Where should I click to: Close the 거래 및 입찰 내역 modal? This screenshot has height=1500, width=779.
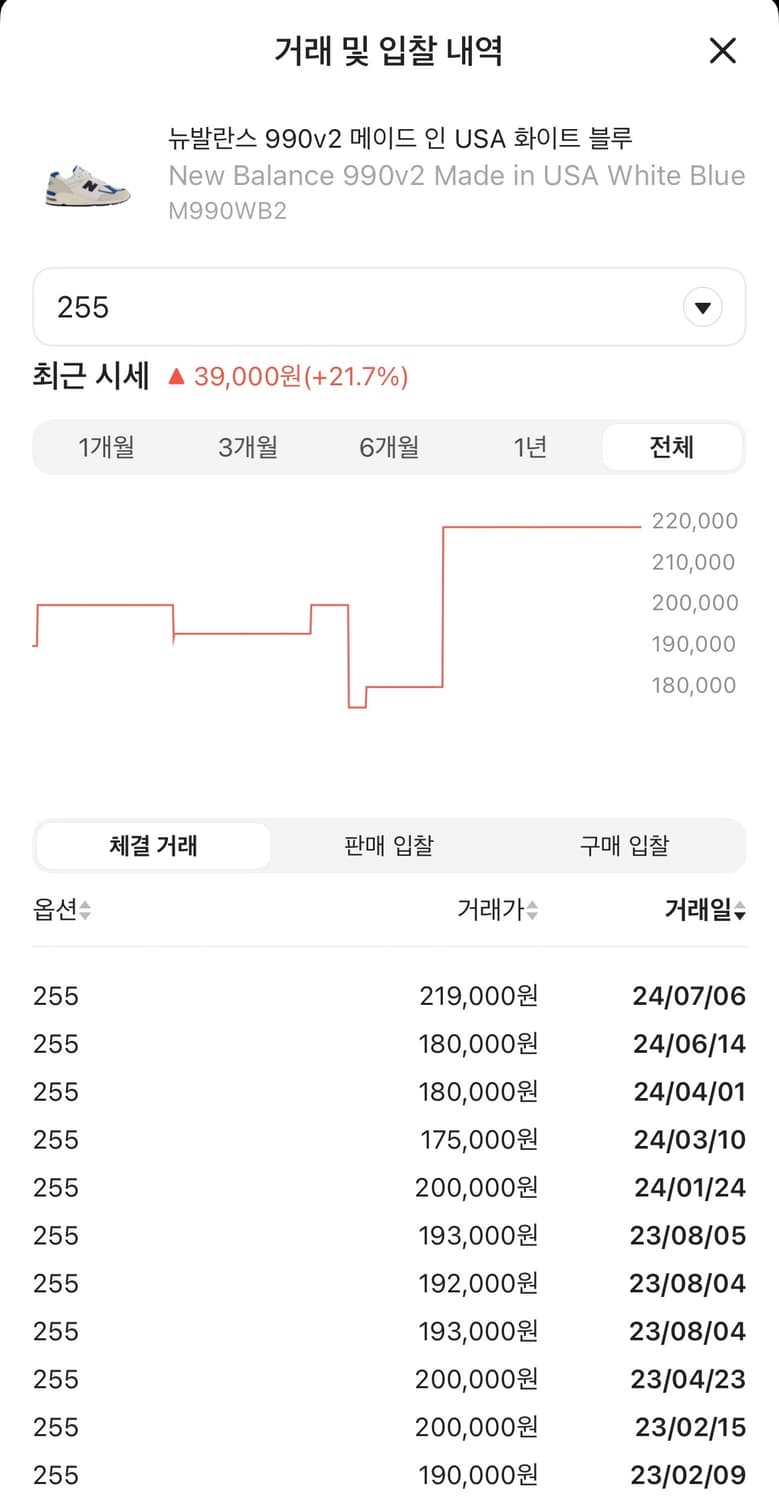coord(722,51)
